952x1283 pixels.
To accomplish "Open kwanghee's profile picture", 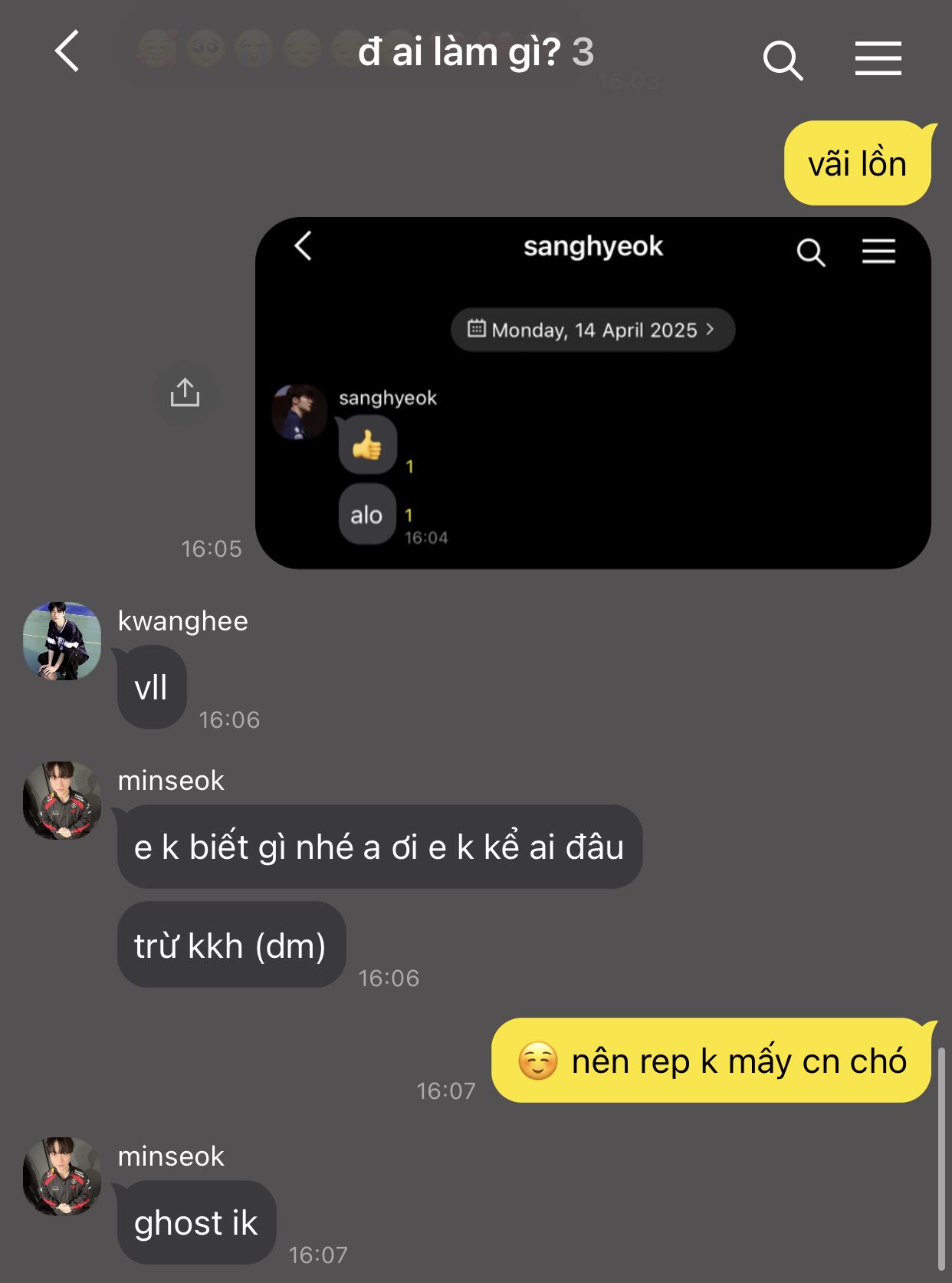I will [62, 641].
